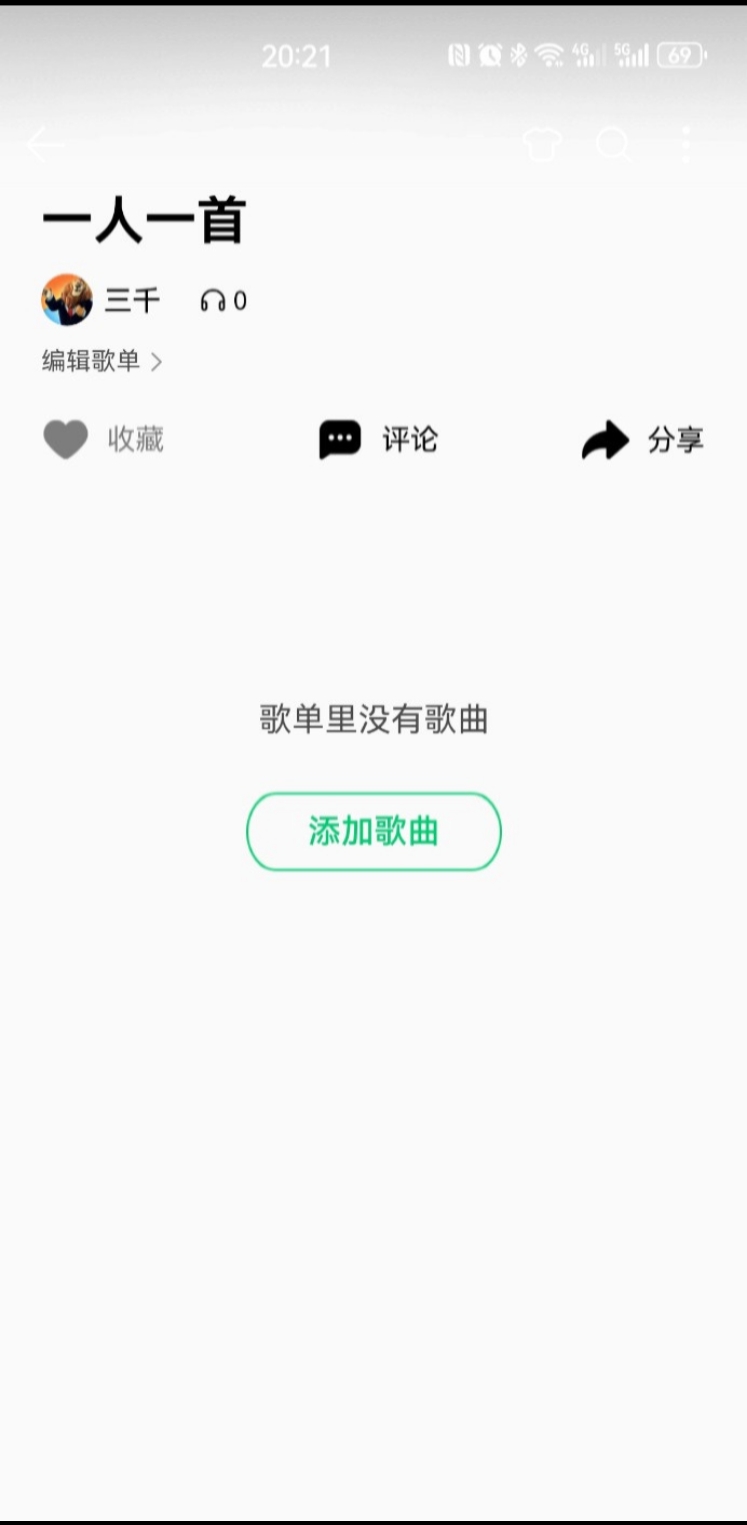
Task: Open search in the playlist
Action: [613, 145]
